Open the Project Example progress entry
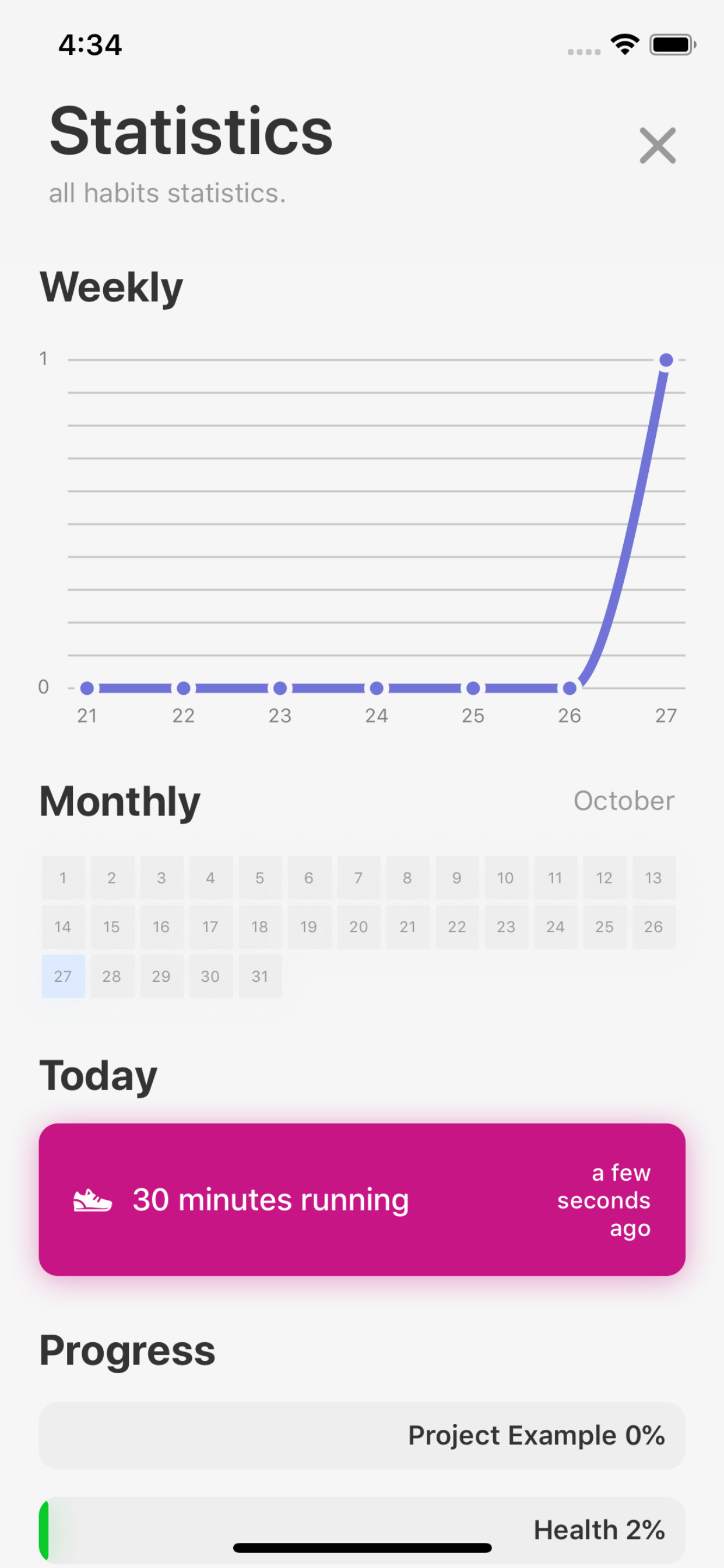The width and height of the screenshot is (724, 1568). pos(362,1436)
